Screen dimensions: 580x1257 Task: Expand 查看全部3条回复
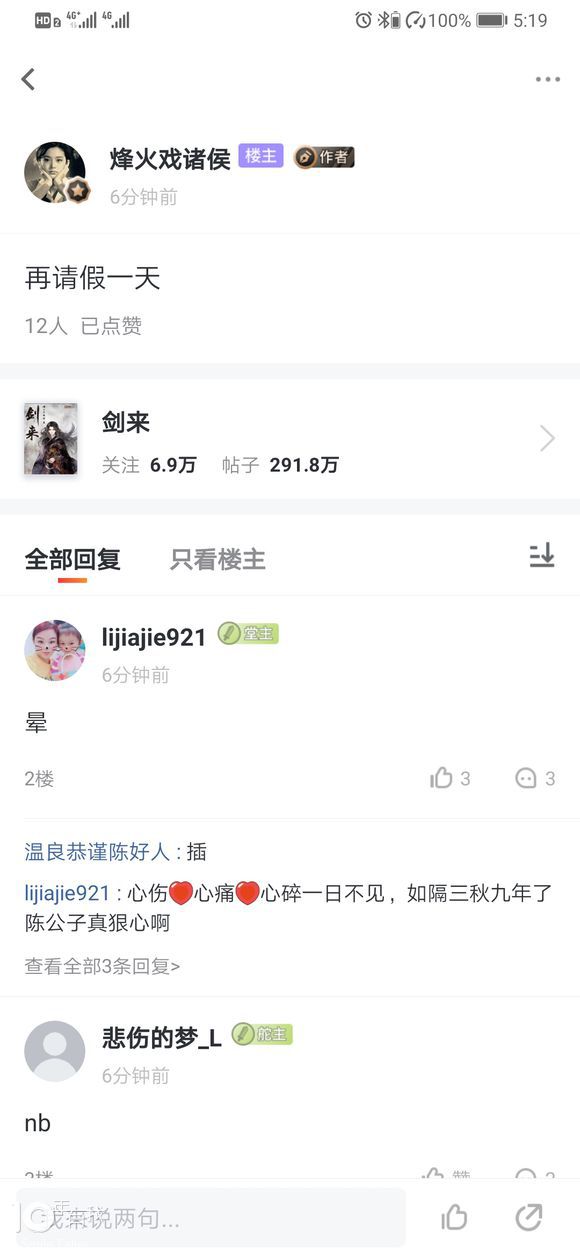coord(102,966)
